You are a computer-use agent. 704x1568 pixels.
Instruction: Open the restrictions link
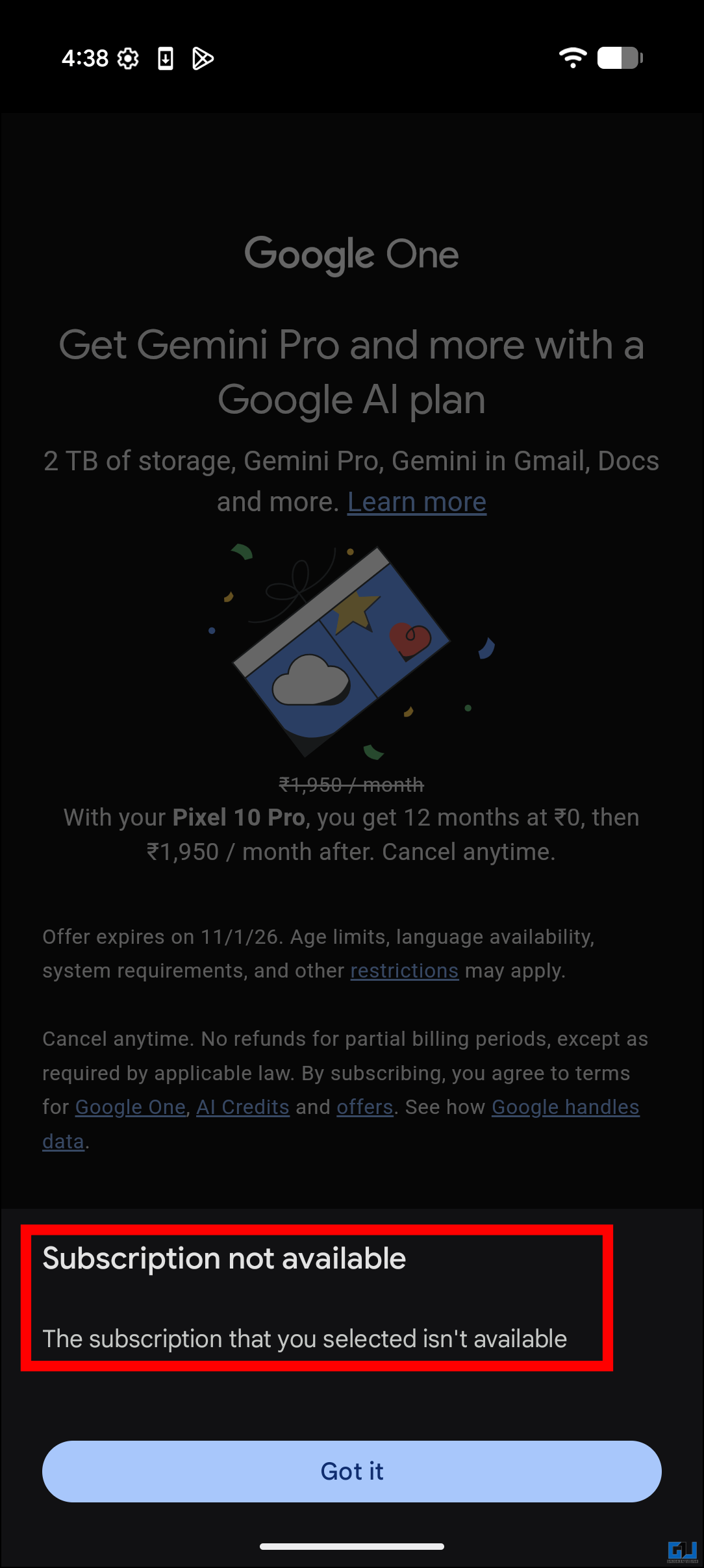click(405, 970)
